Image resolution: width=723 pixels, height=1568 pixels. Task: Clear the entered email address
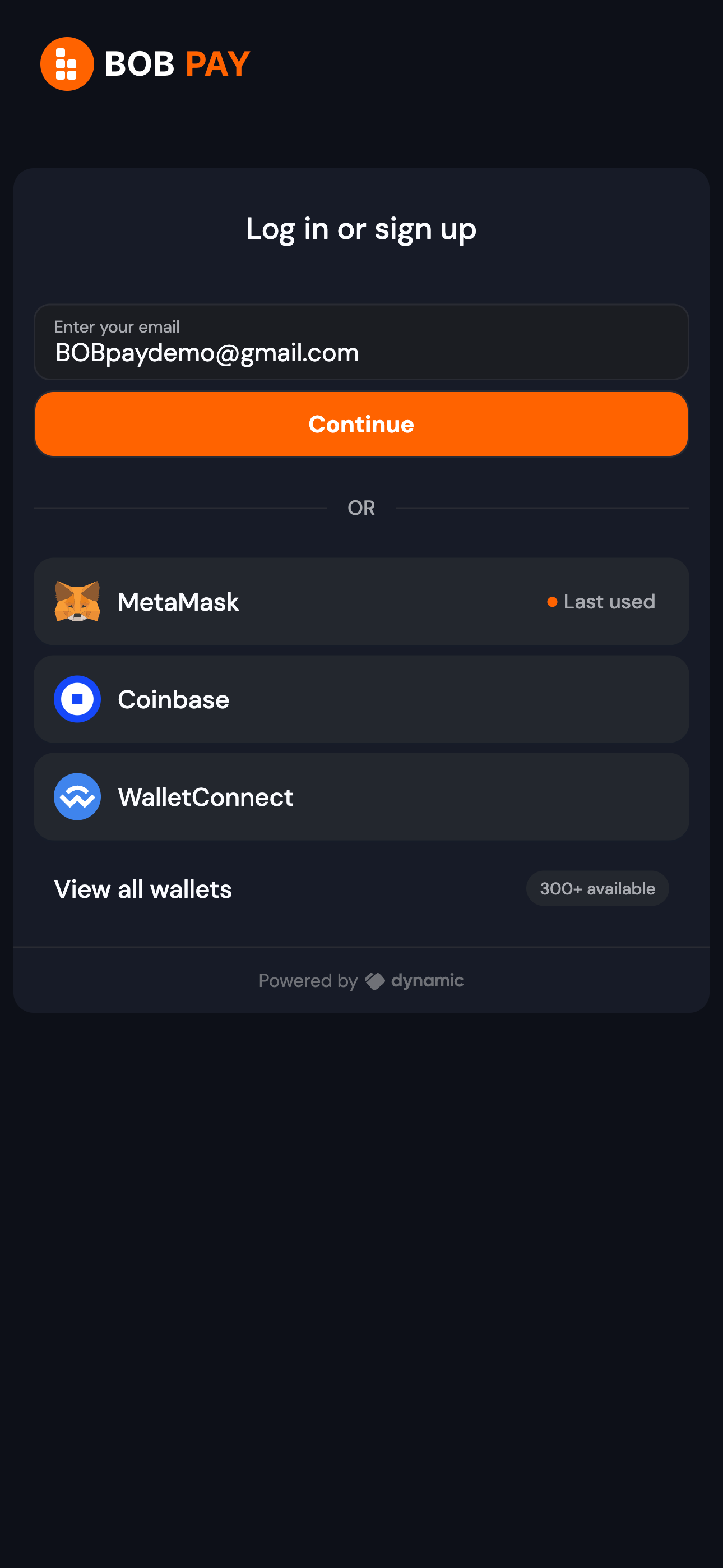pyautogui.click(x=207, y=352)
